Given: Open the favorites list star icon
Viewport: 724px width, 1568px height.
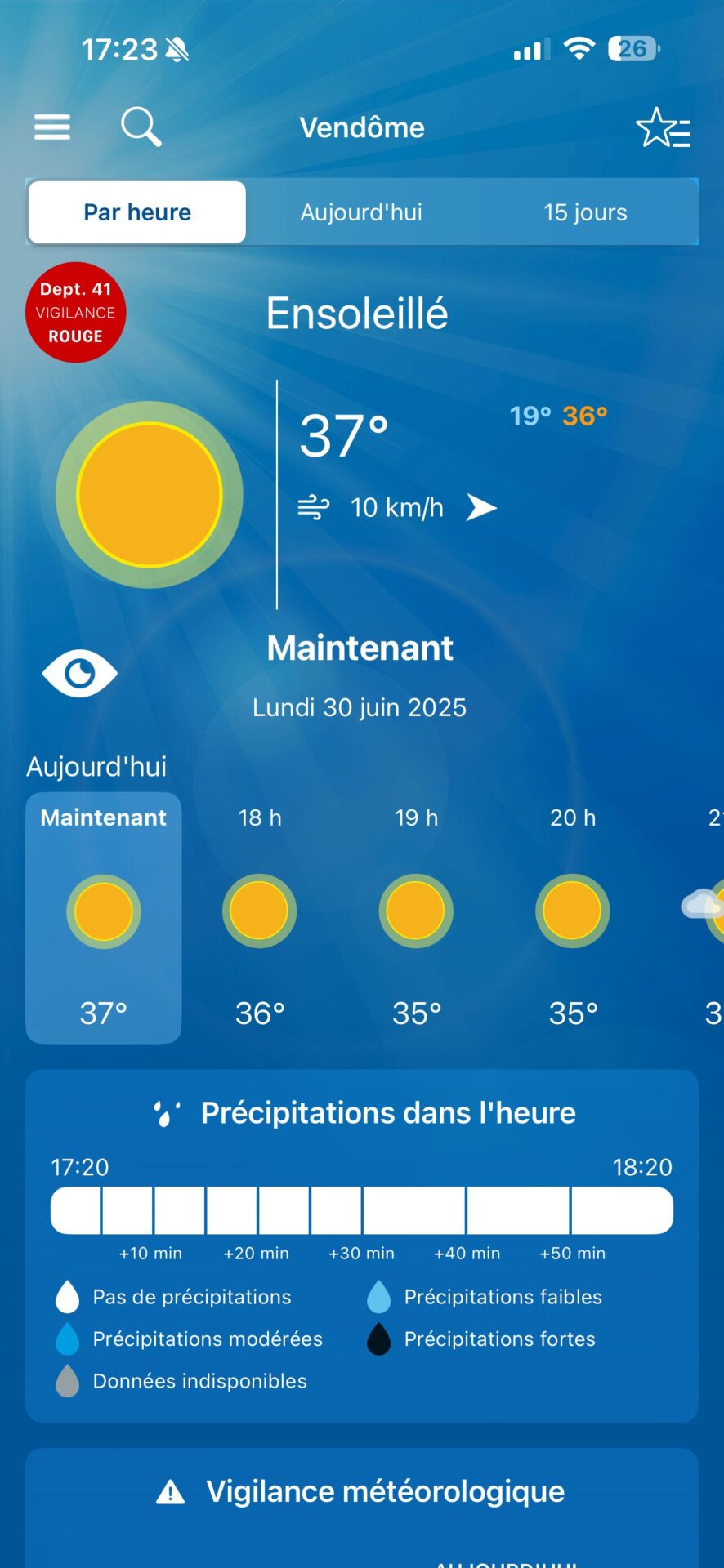Looking at the screenshot, I should tap(663, 127).
